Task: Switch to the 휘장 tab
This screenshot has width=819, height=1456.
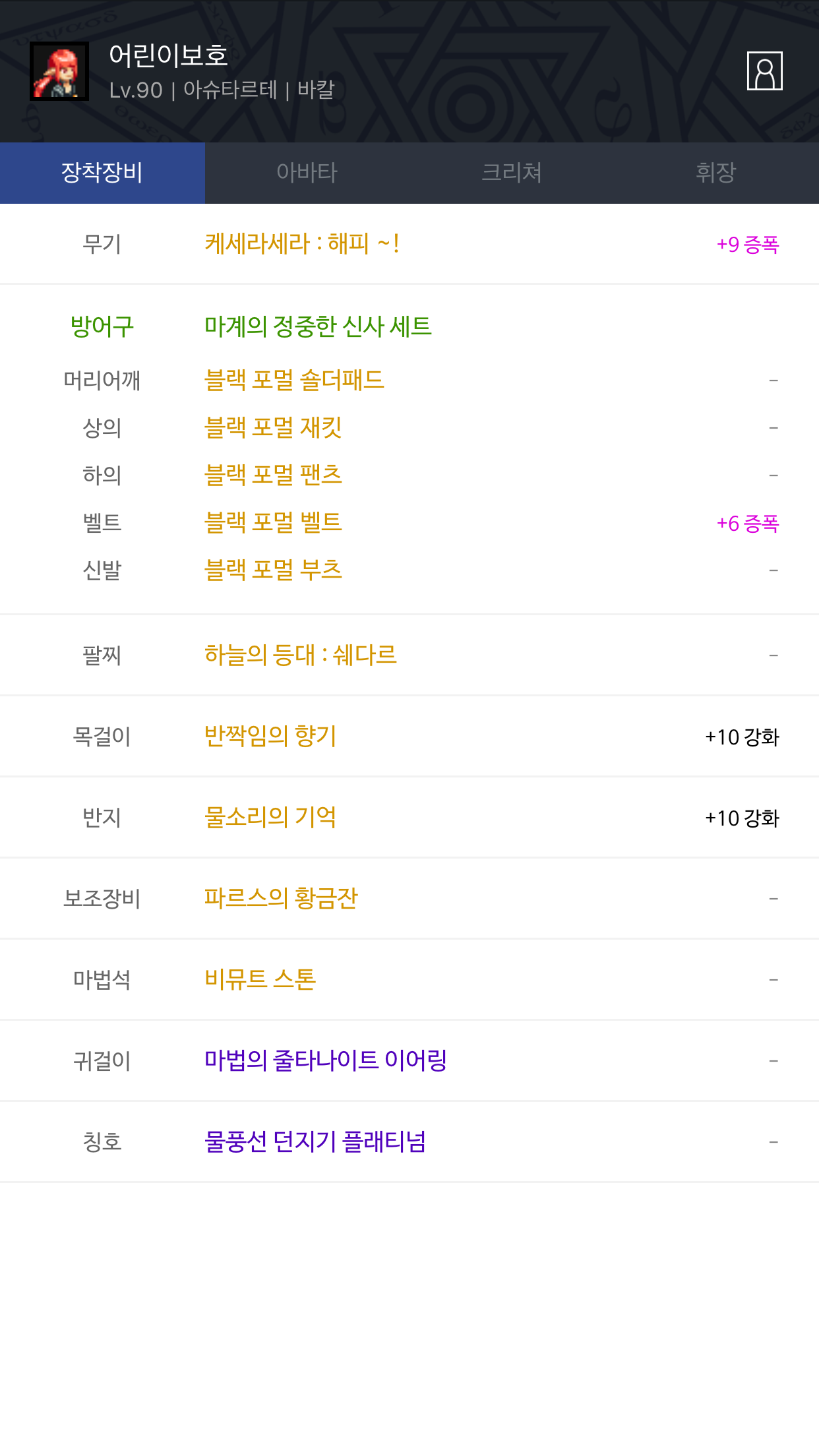Action: pos(715,173)
